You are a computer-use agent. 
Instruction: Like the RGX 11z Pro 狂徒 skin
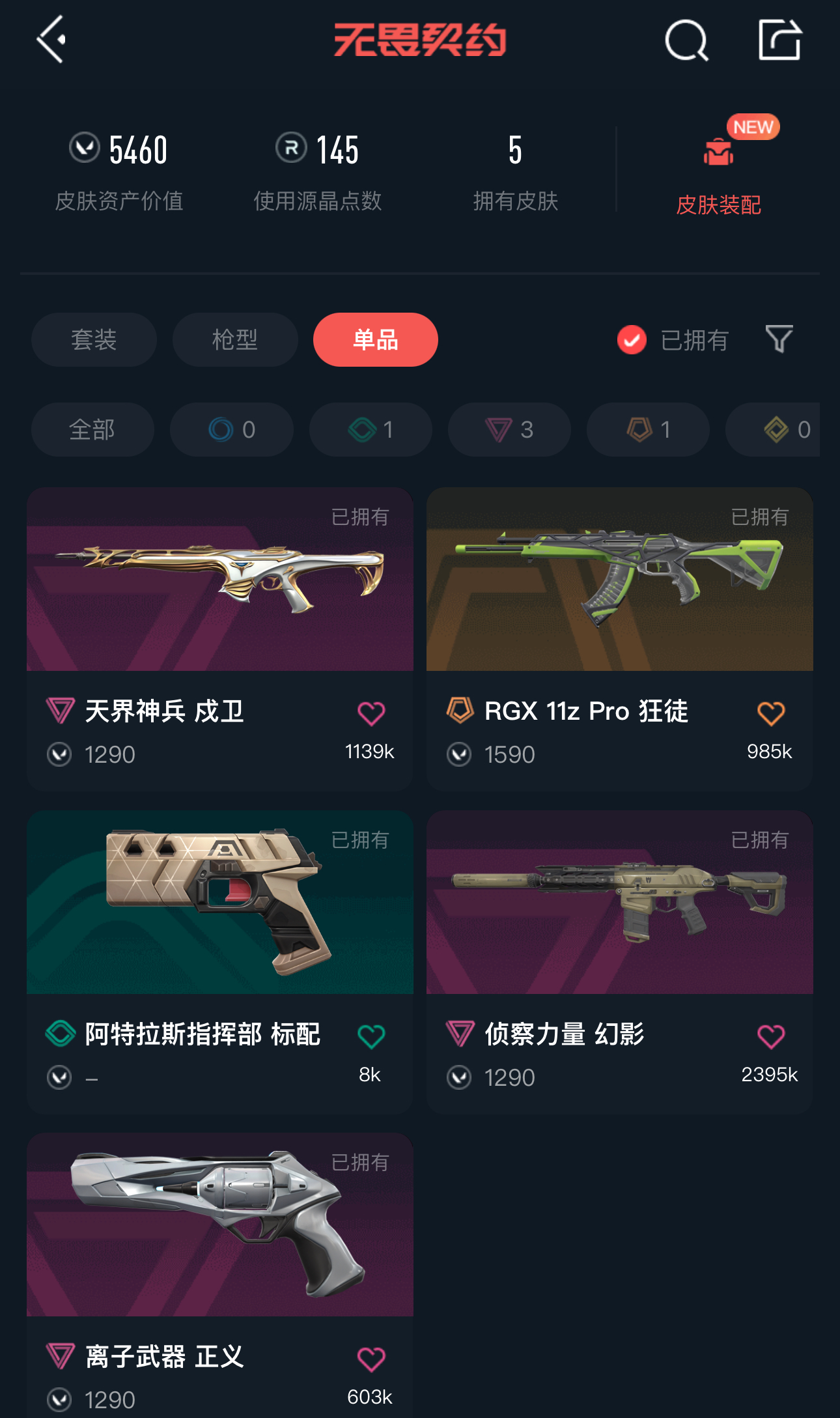(x=771, y=714)
